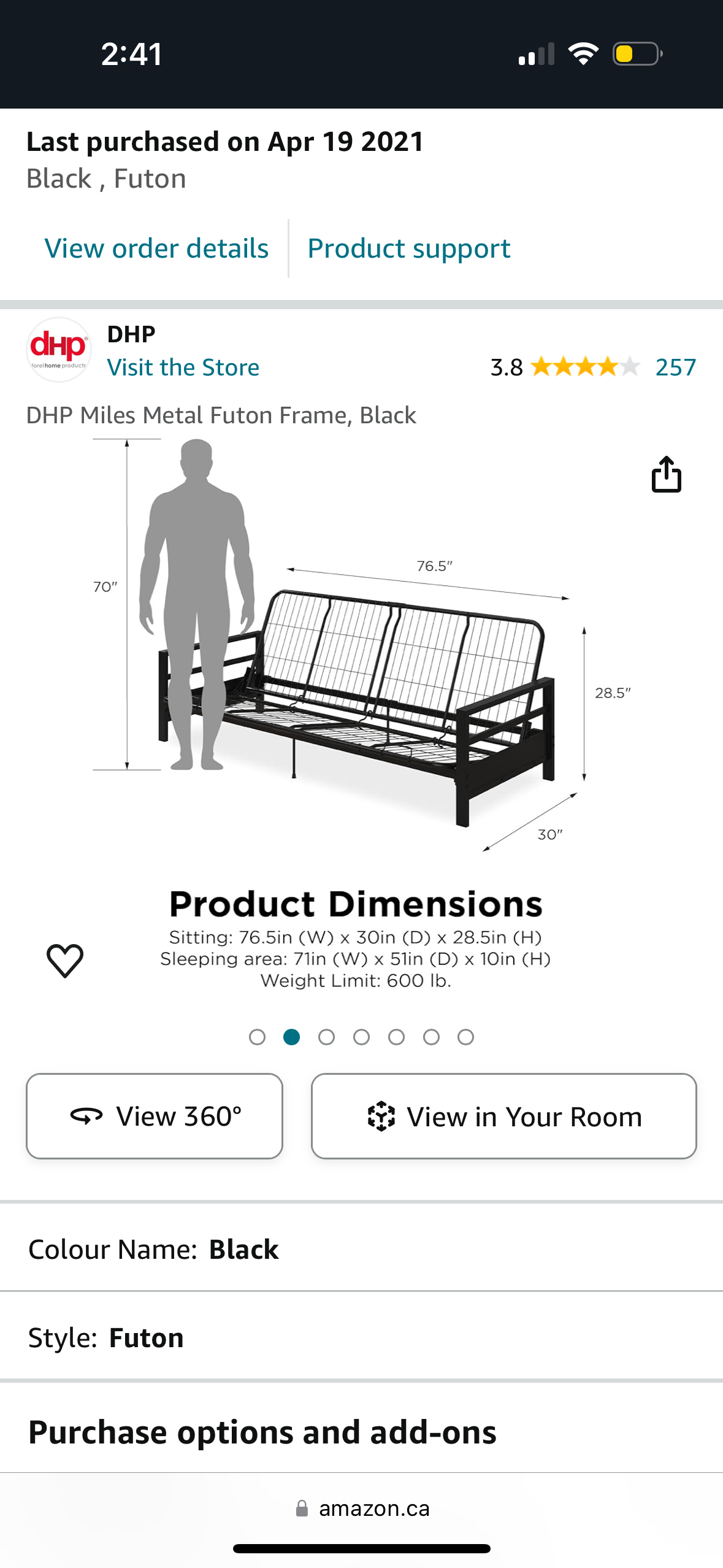Visit the DHP Store

click(183, 367)
